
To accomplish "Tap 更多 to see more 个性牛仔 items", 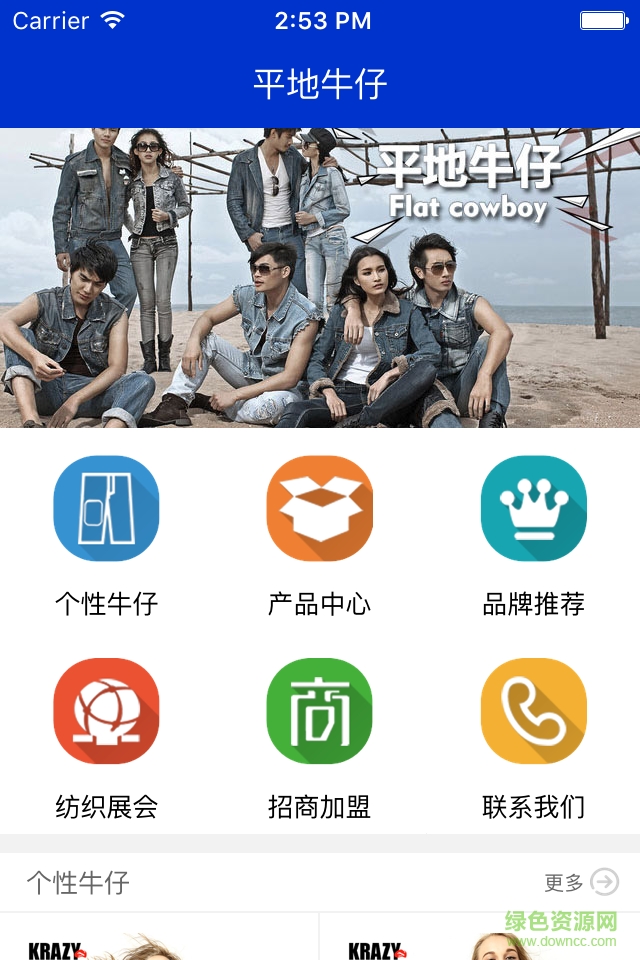I will 581,882.
